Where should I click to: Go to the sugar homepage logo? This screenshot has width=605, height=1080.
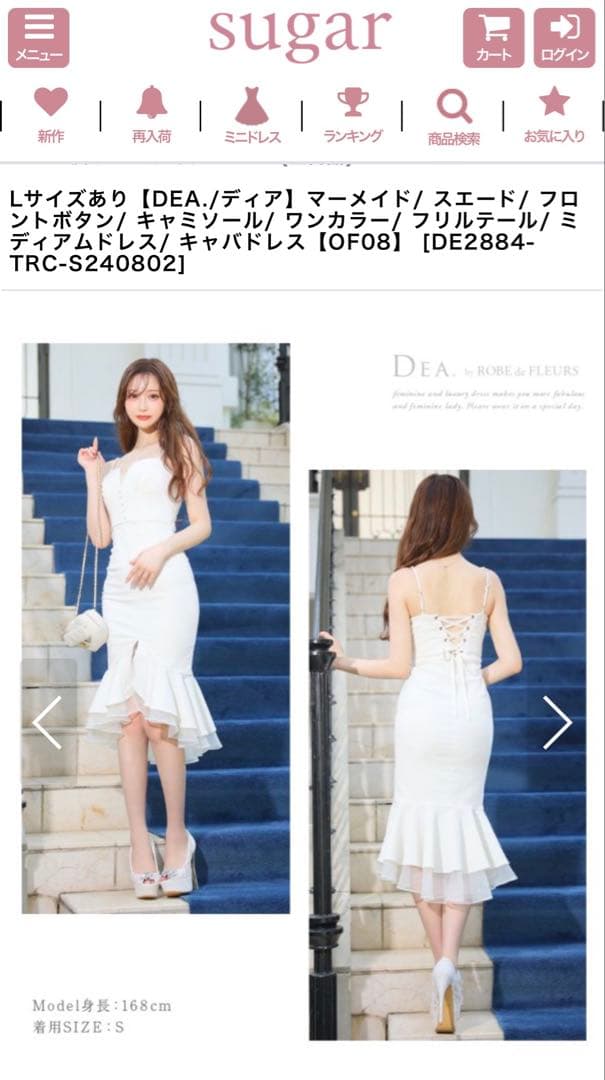point(300,33)
